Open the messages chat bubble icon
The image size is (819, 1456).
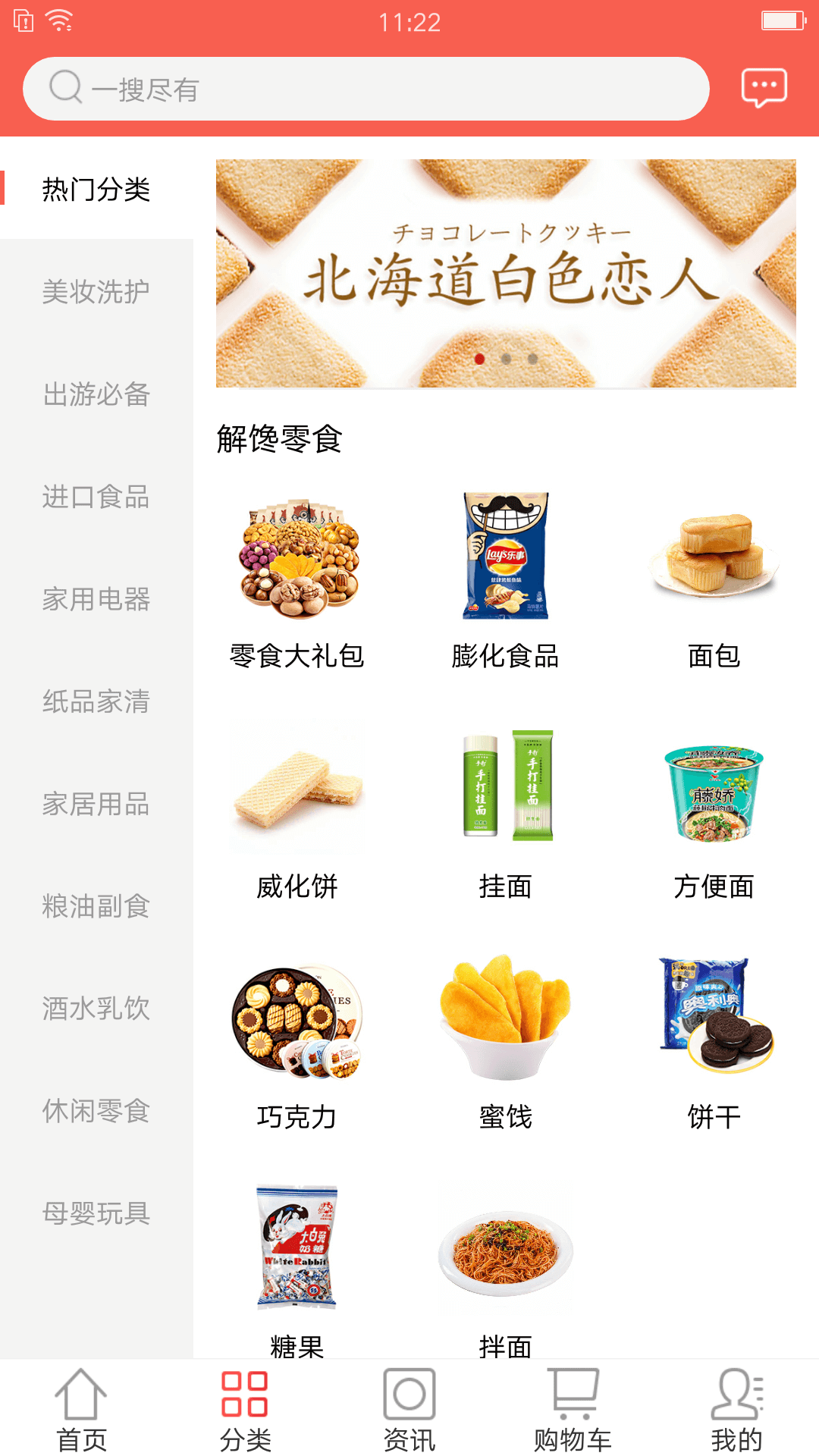click(x=764, y=88)
